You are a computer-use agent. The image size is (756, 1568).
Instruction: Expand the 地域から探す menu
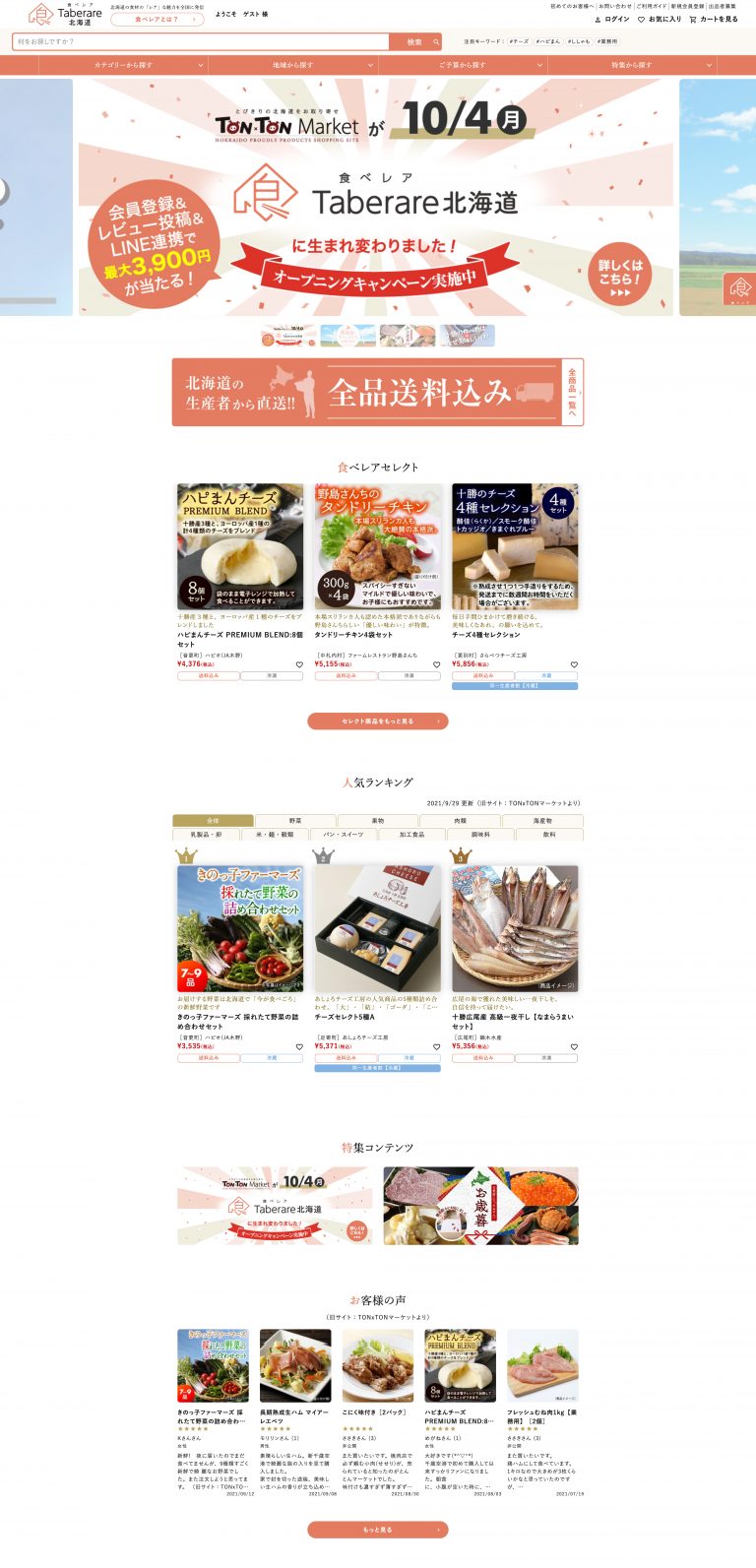(293, 65)
